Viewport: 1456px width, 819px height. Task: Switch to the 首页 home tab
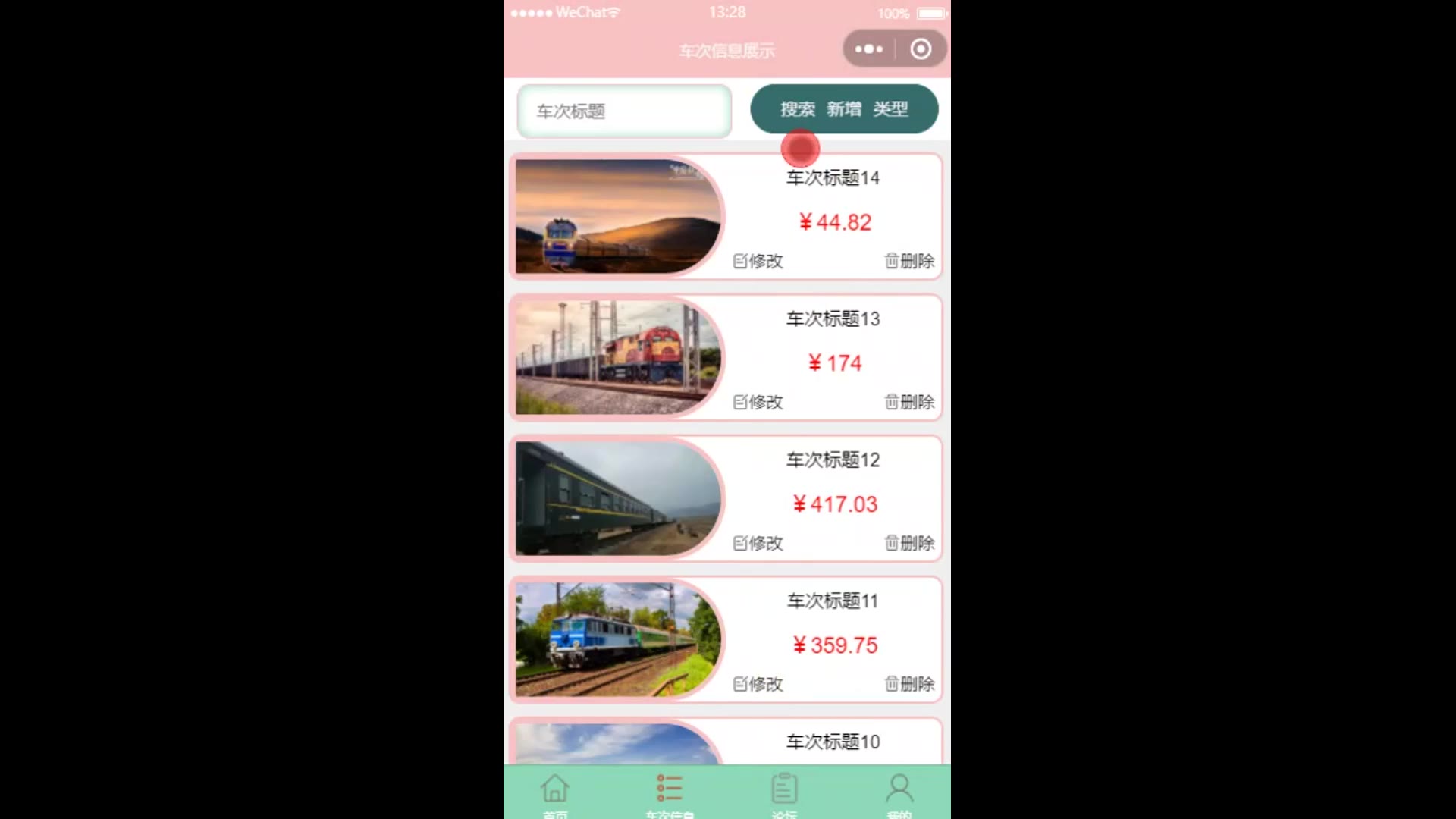click(x=555, y=792)
